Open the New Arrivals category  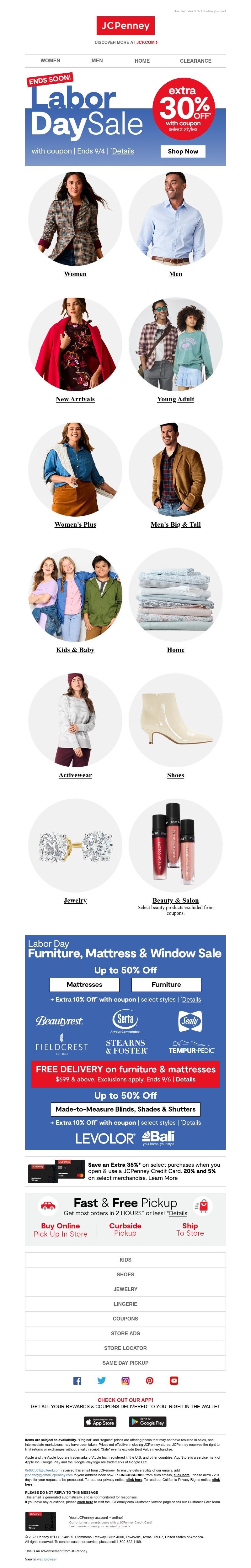(75, 399)
